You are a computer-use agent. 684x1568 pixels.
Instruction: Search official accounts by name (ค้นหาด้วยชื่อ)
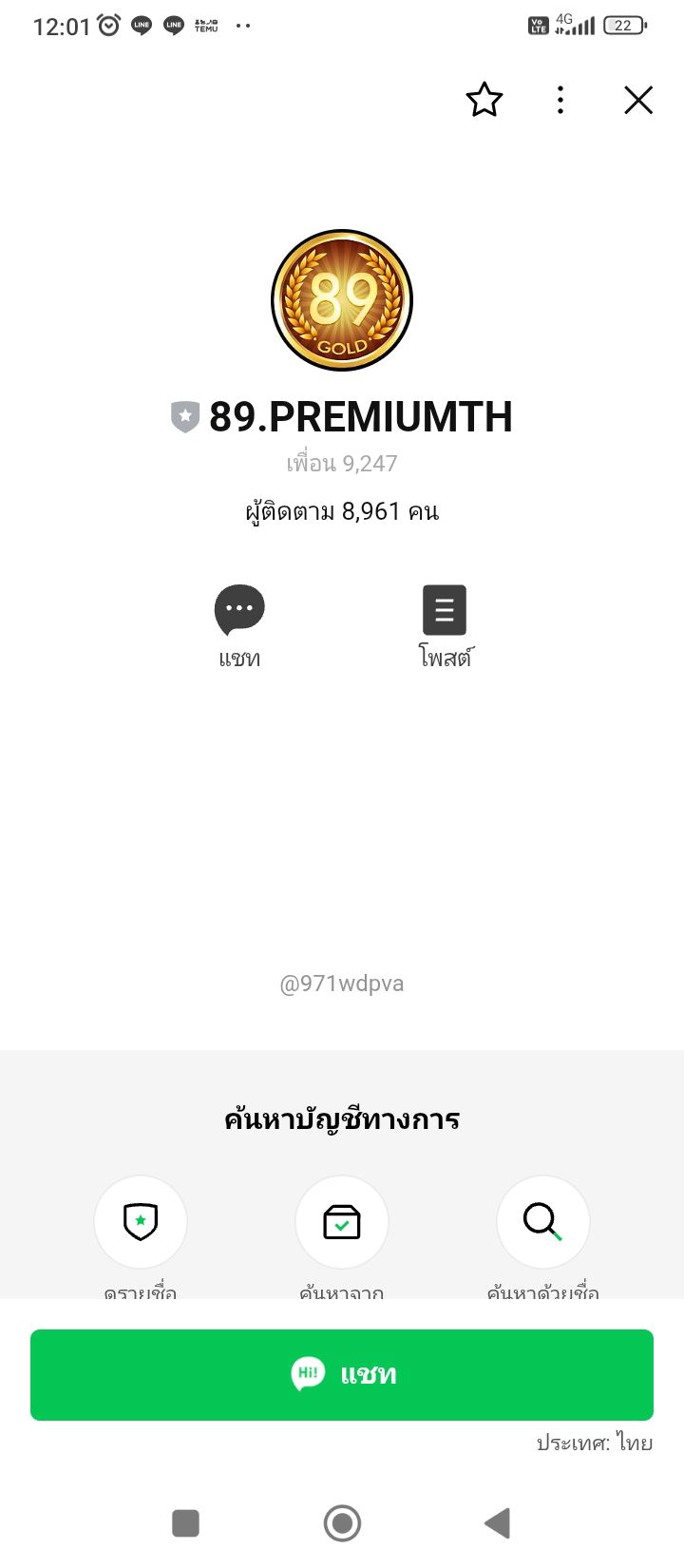coord(543,1221)
